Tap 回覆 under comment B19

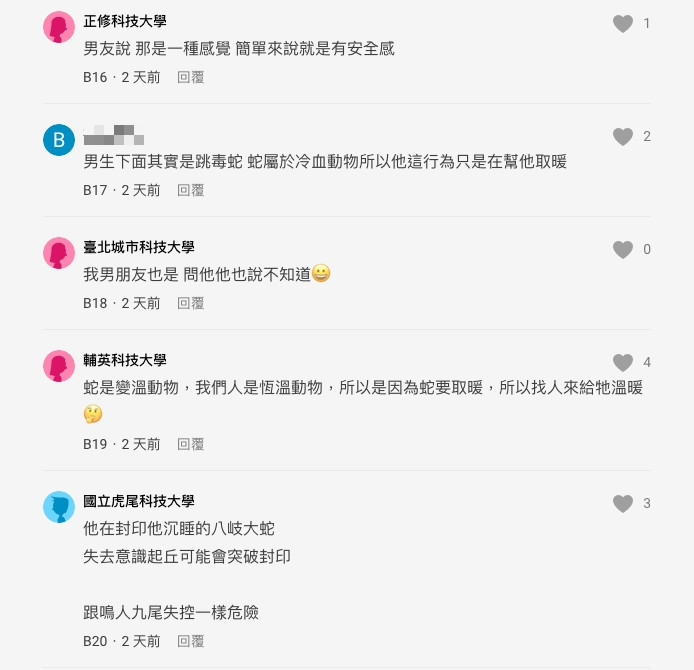[x=190, y=444]
